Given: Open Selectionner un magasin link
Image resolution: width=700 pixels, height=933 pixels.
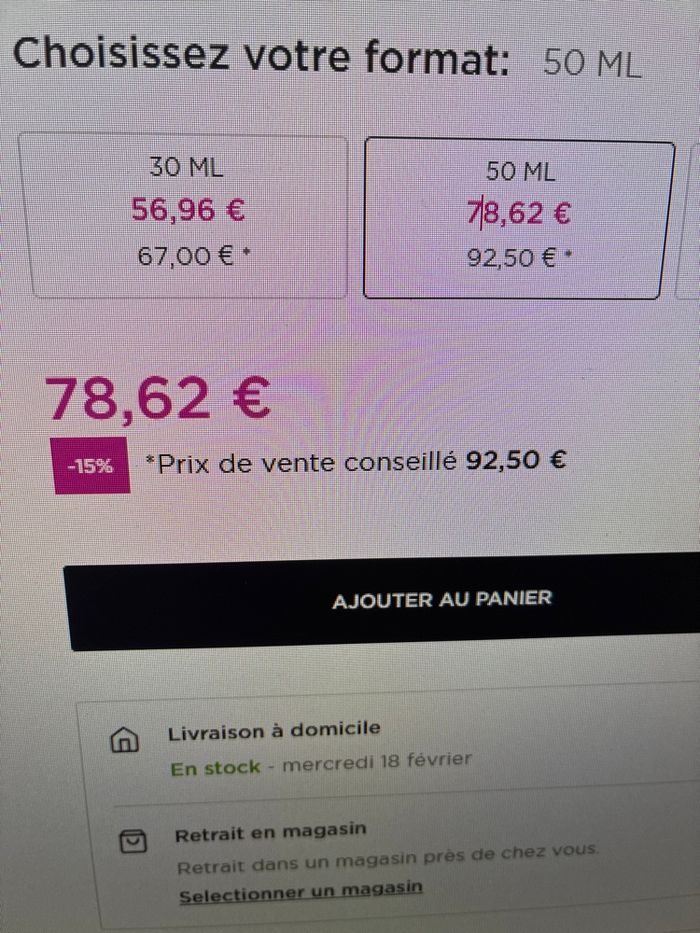Looking at the screenshot, I should [x=300, y=889].
